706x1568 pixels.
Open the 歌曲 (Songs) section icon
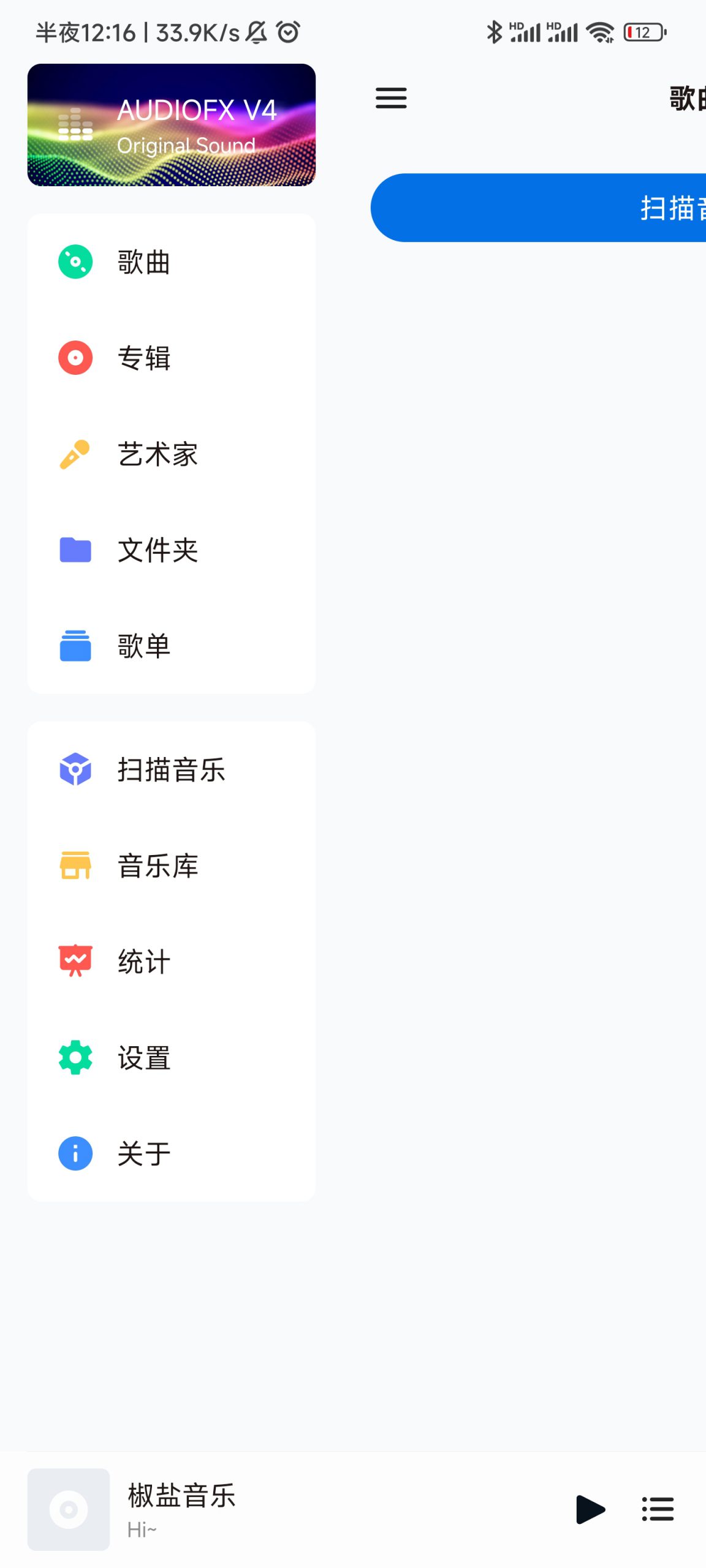coord(74,262)
